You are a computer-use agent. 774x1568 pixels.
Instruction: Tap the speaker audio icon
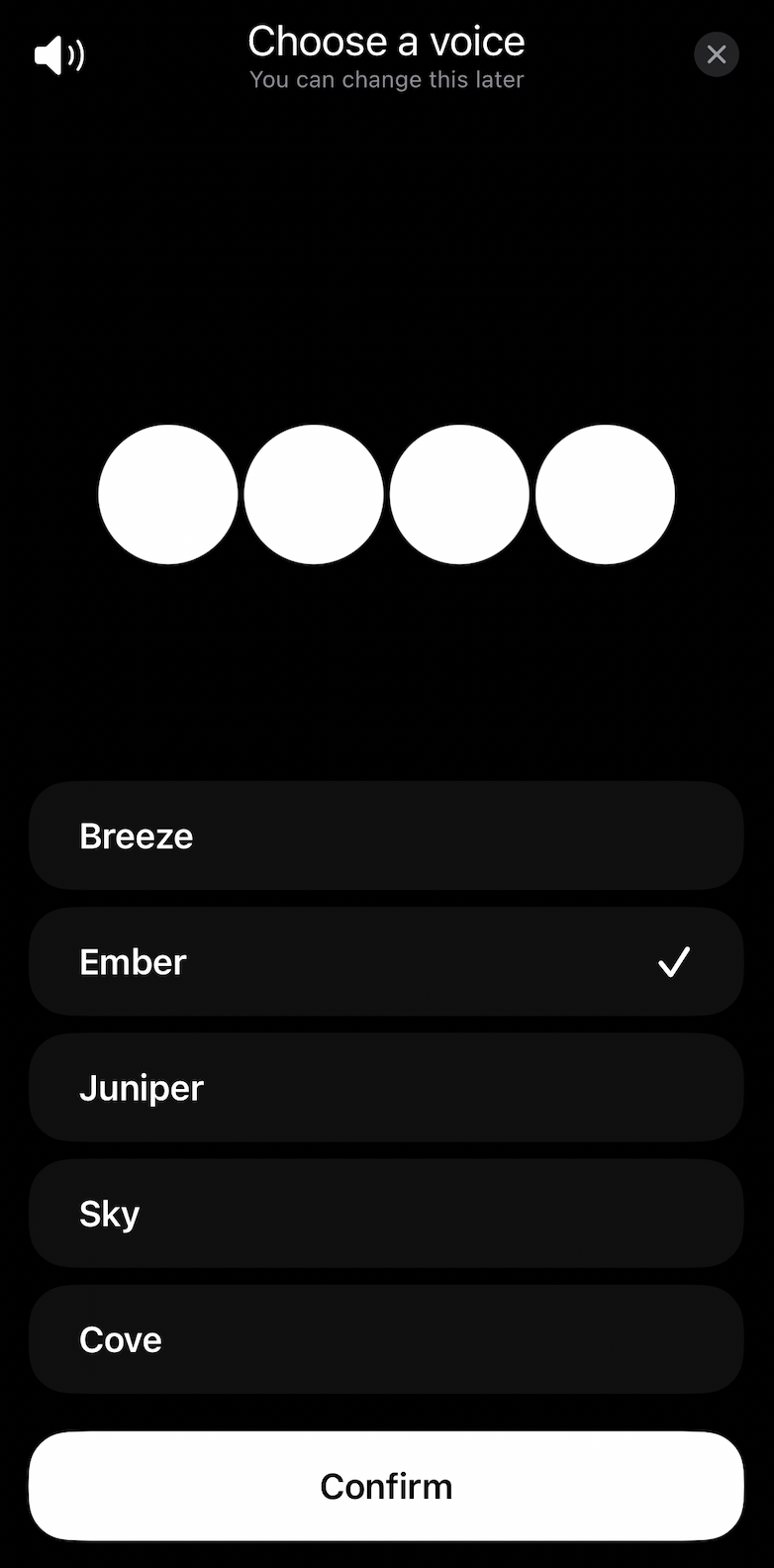click(x=59, y=55)
